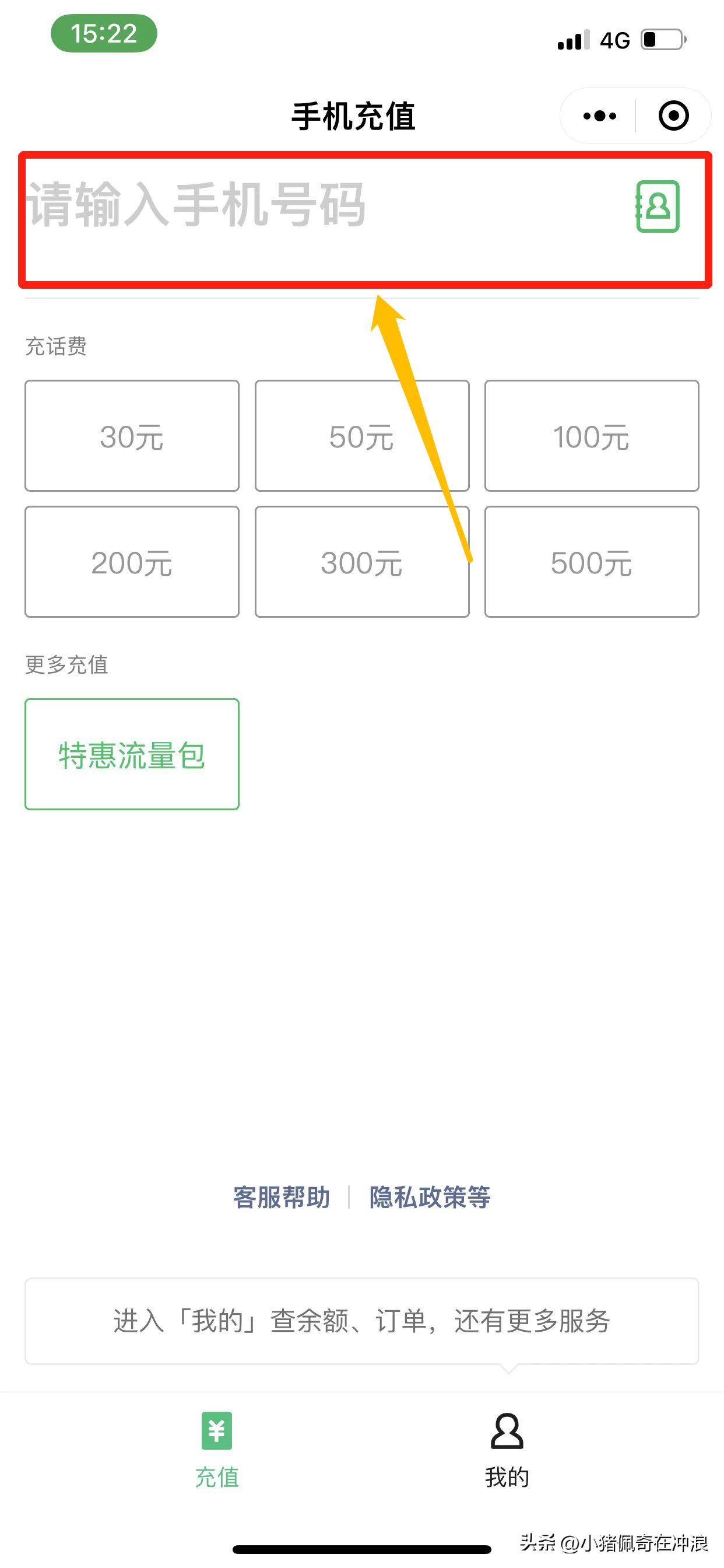
Task: Click the signal strength bars icon
Action: pos(572,38)
